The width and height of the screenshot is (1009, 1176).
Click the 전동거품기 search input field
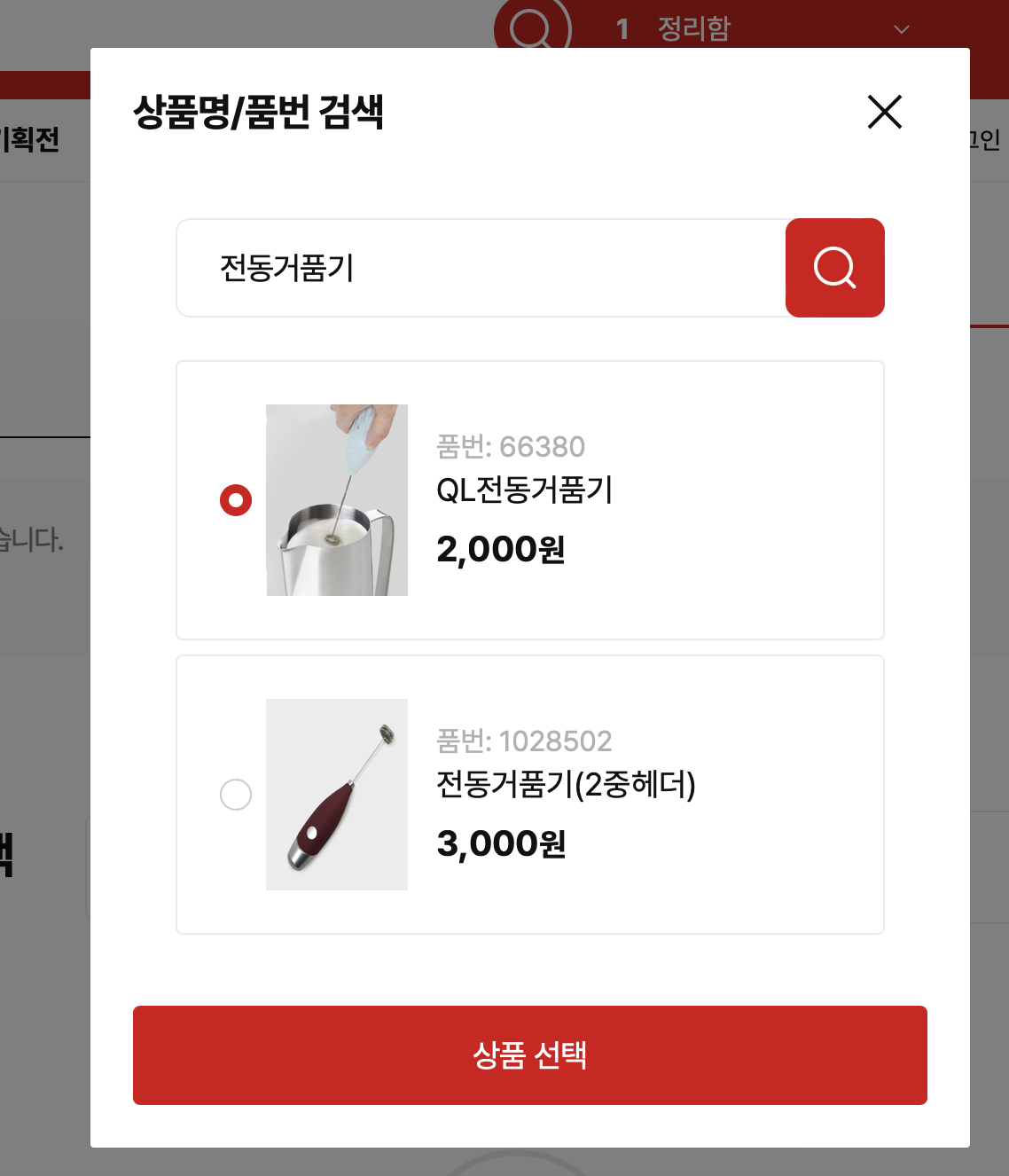point(479,268)
